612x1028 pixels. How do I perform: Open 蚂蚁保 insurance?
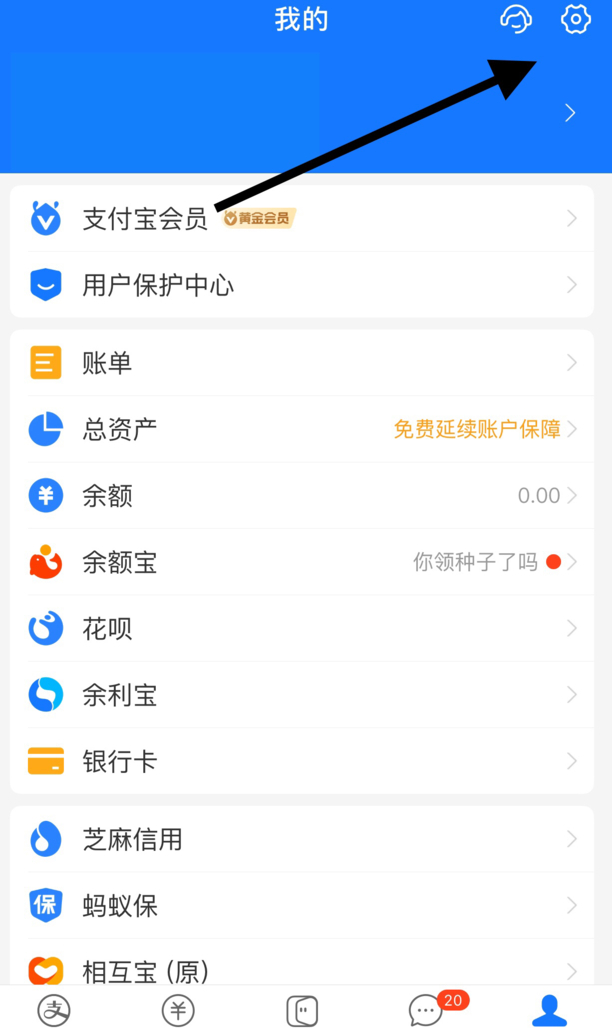click(302, 905)
